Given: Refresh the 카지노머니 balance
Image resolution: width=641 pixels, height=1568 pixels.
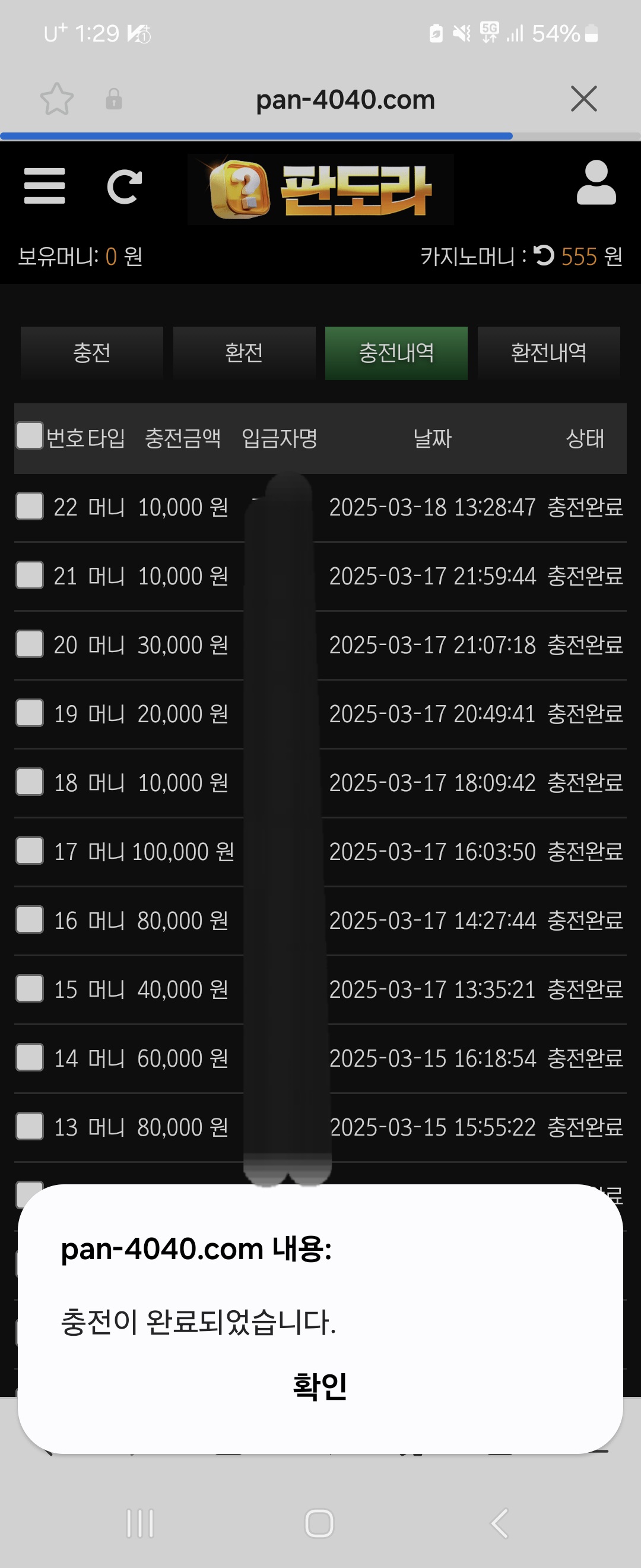Looking at the screenshot, I should pyautogui.click(x=544, y=255).
